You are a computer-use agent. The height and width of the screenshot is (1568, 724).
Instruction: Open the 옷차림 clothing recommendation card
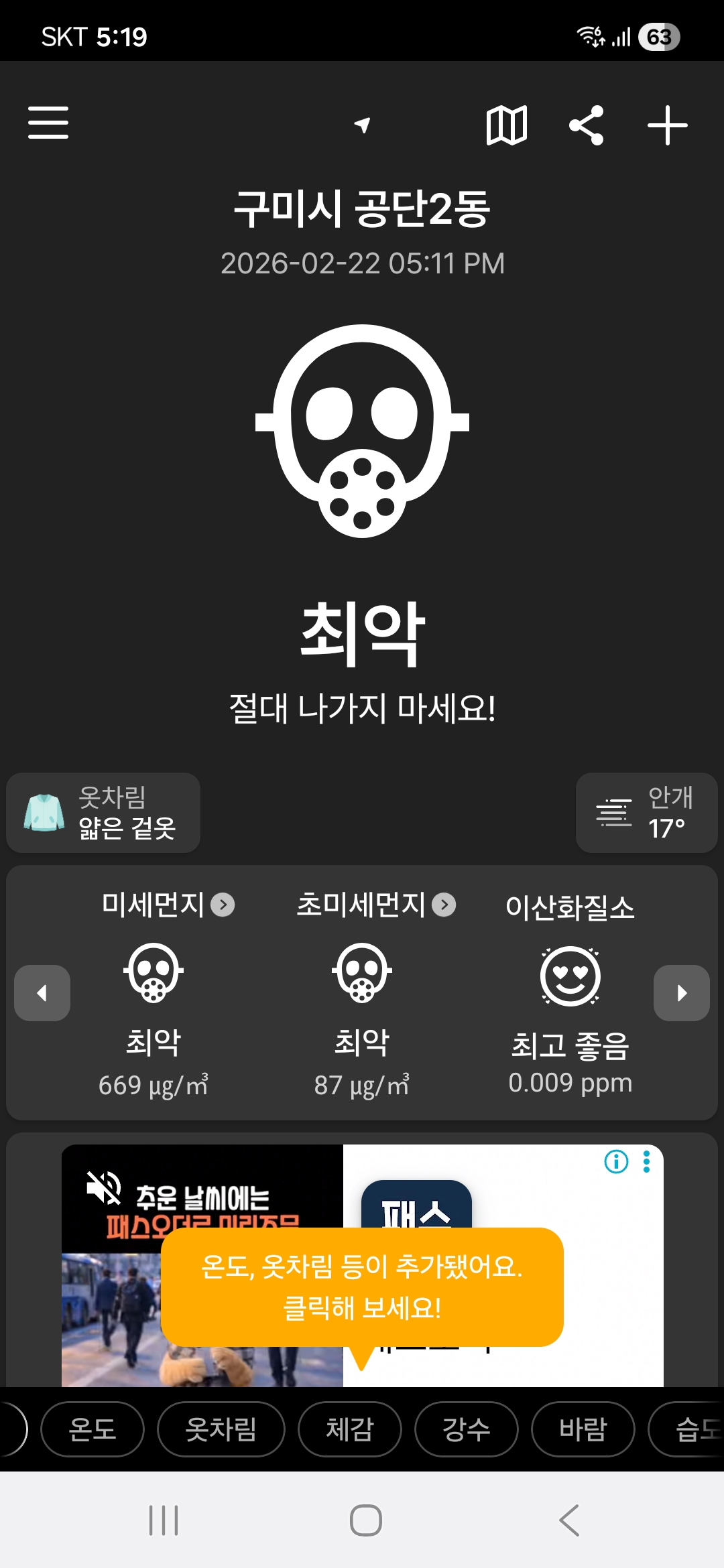(103, 813)
